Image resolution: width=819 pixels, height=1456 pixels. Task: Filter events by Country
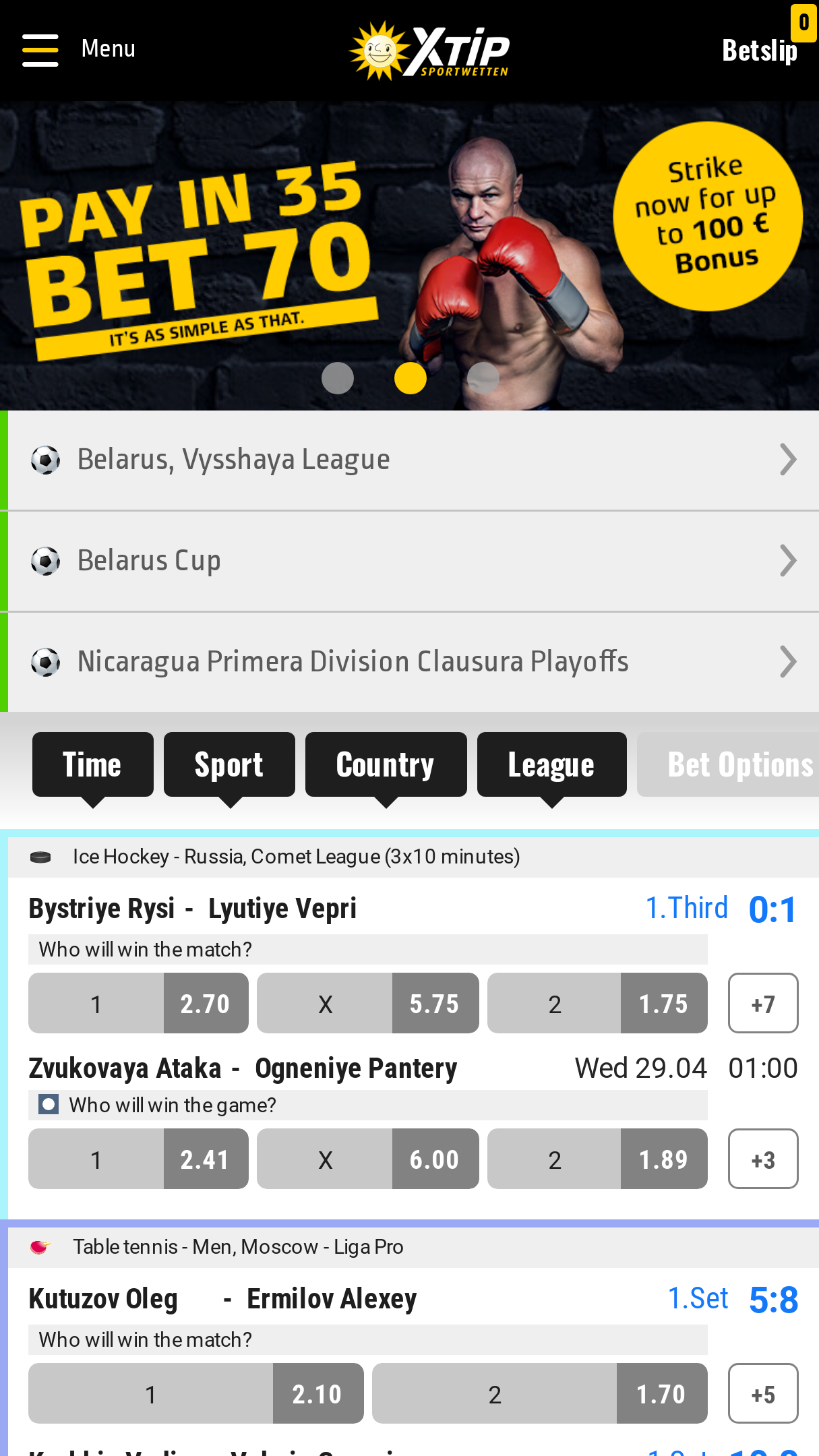click(386, 764)
